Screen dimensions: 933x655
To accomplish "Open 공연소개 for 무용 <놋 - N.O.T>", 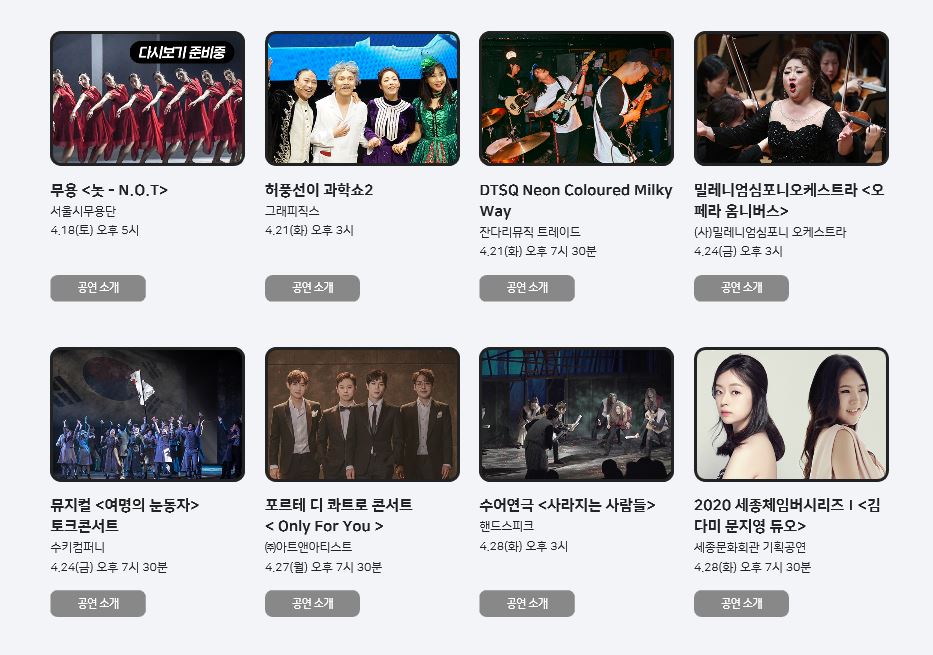I will pyautogui.click(x=98, y=288).
